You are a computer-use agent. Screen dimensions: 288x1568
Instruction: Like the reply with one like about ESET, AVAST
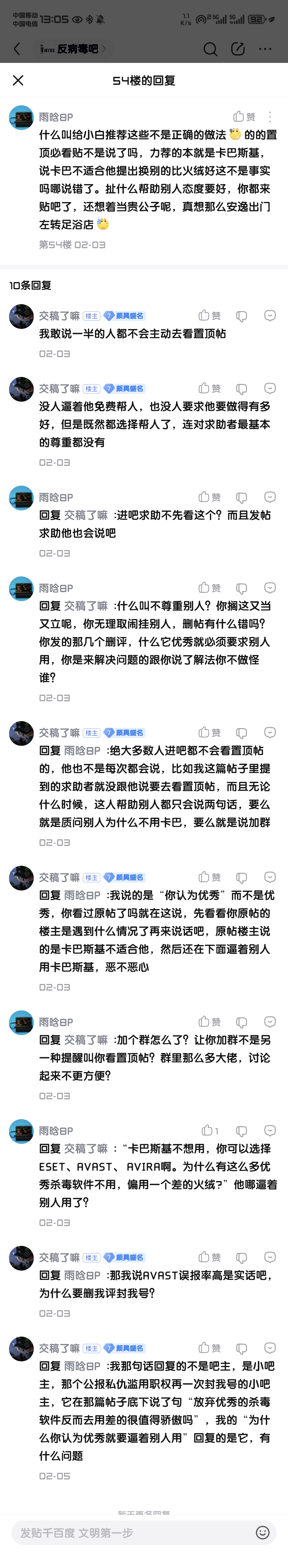click(209, 1130)
